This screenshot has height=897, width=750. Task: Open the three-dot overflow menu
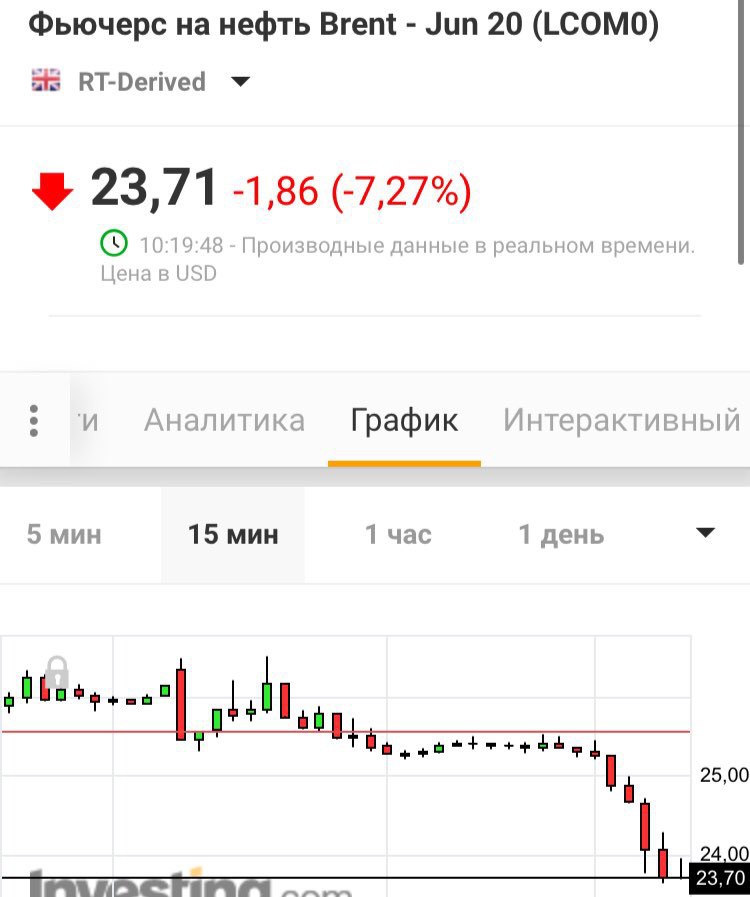34,420
